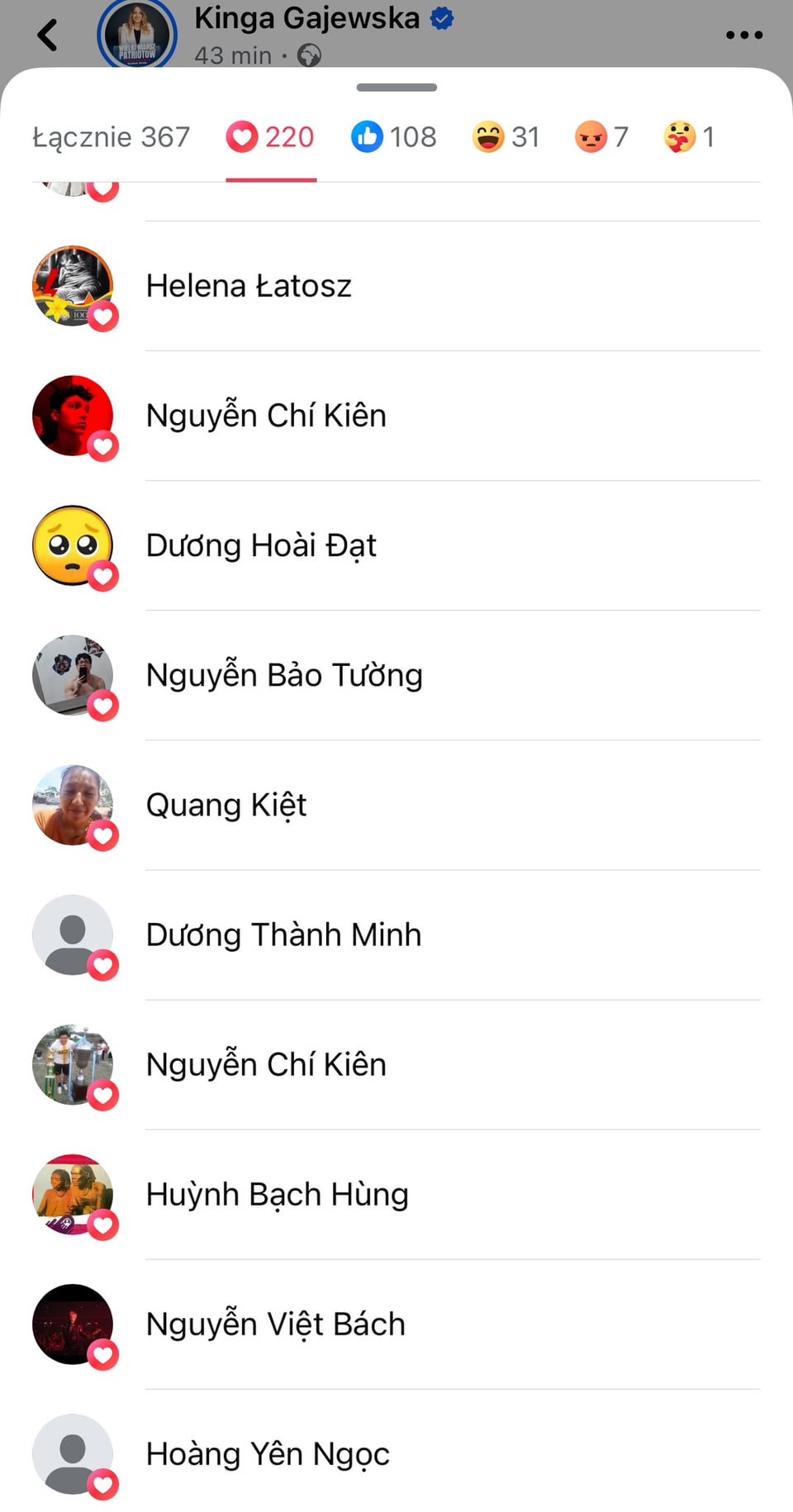Open the three-dot overflow menu

(x=743, y=35)
